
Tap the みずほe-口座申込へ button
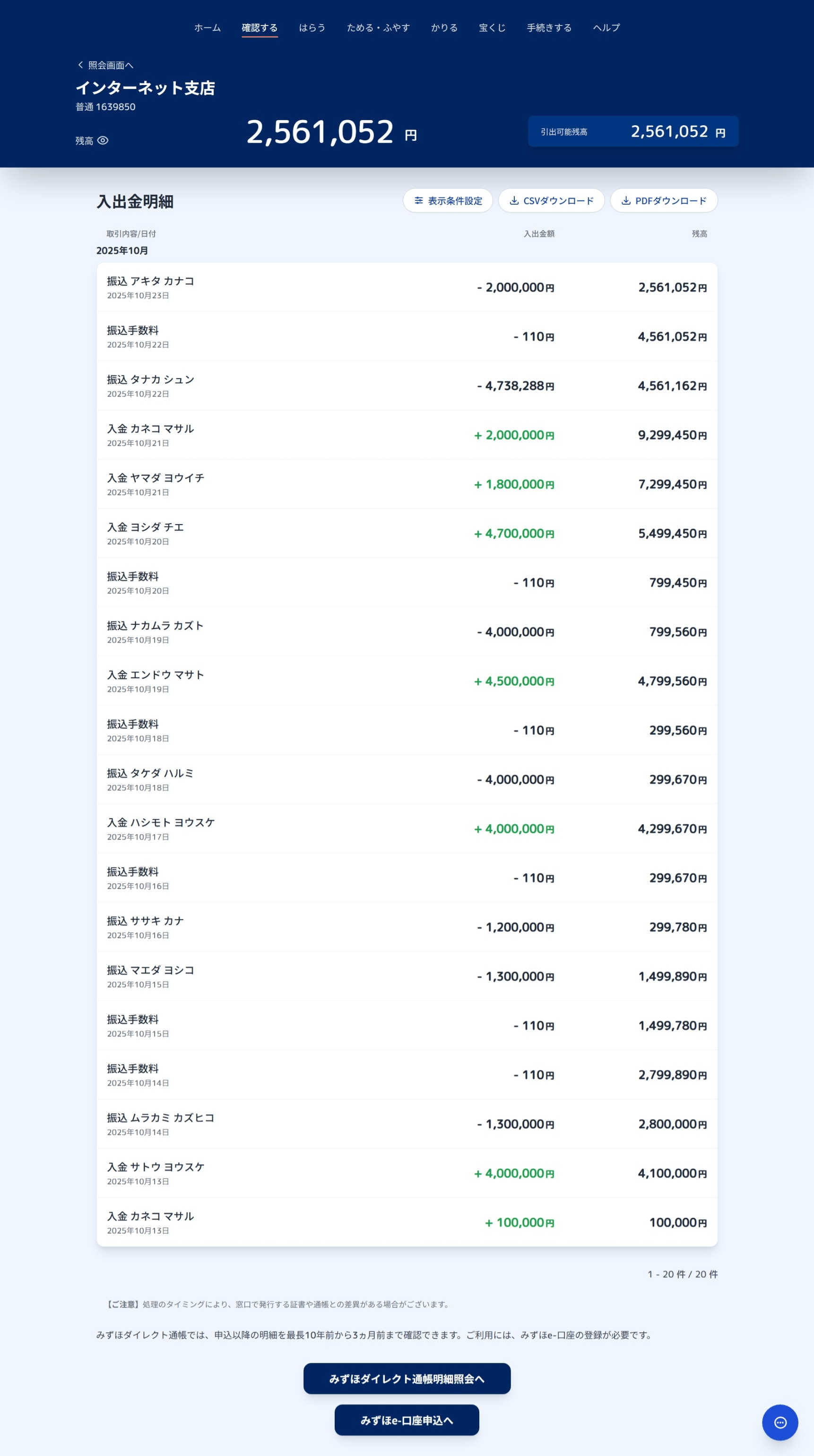tap(407, 1420)
